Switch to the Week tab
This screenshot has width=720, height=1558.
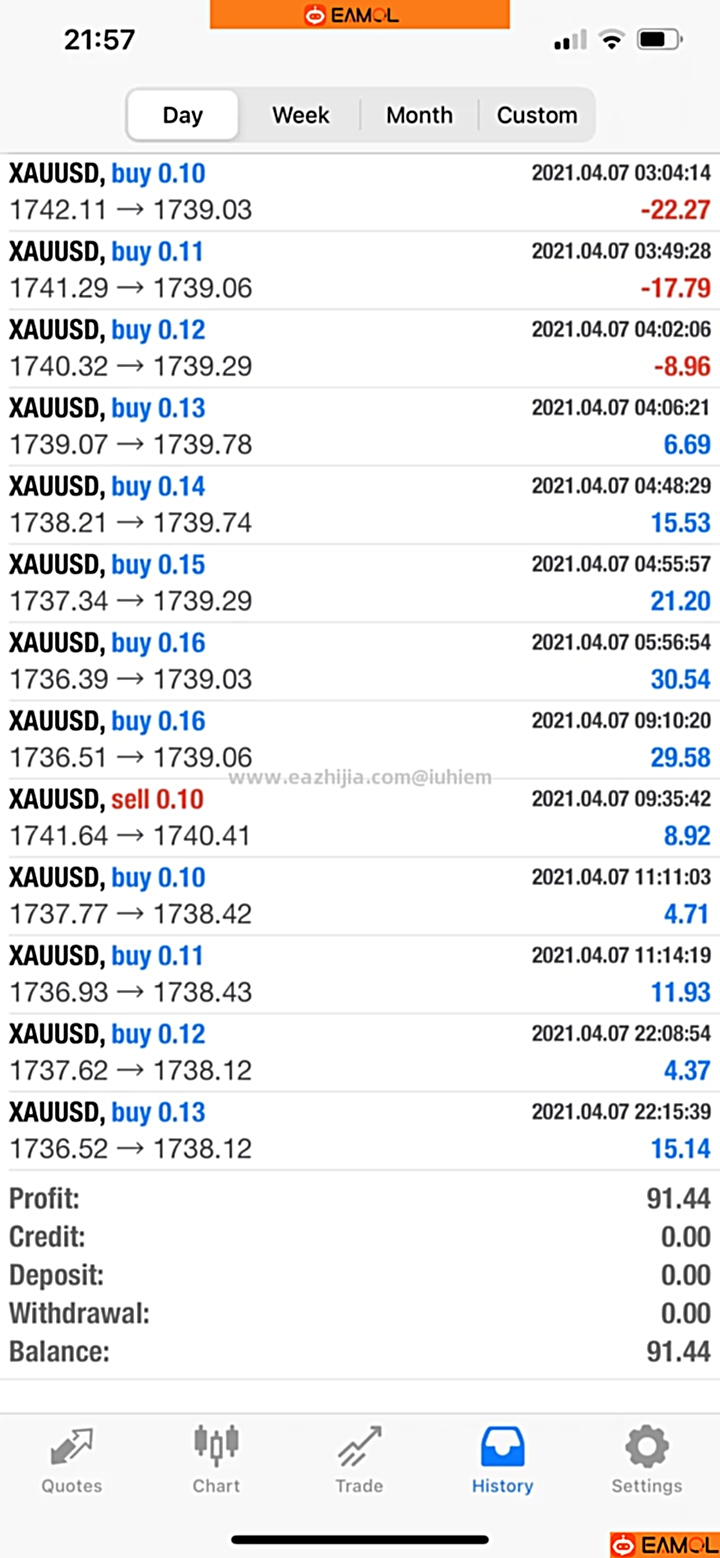coord(299,115)
